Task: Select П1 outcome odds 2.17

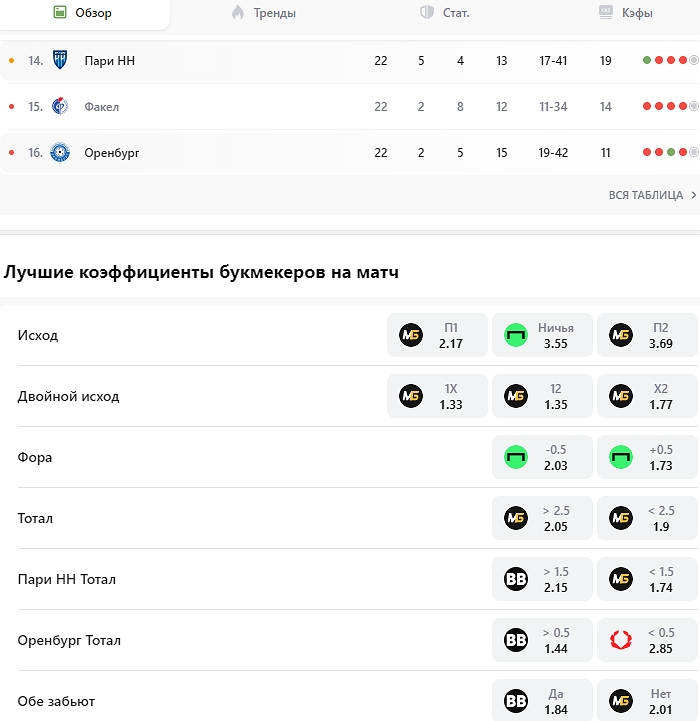Action: [437, 335]
